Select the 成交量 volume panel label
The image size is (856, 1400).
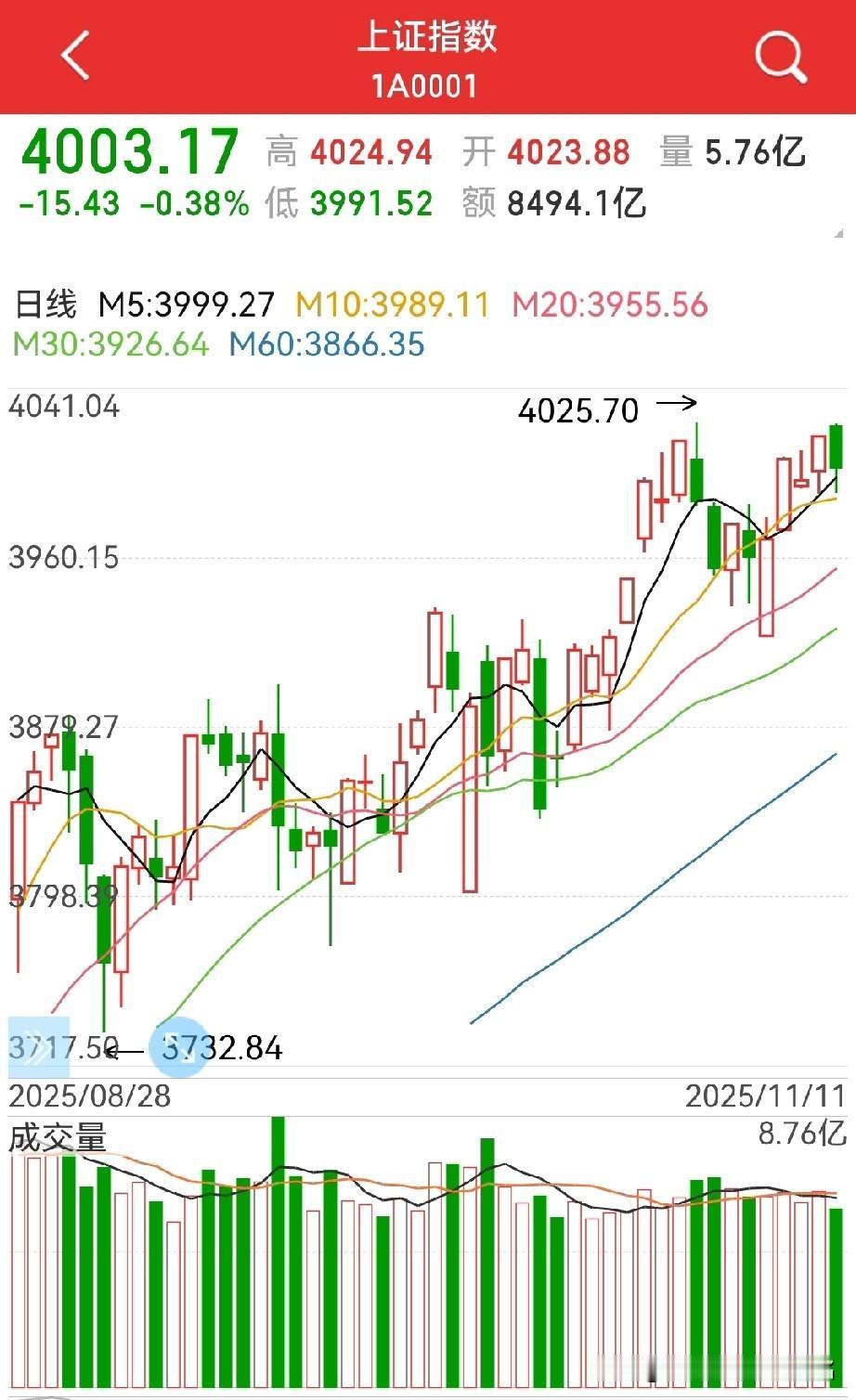click(58, 1135)
